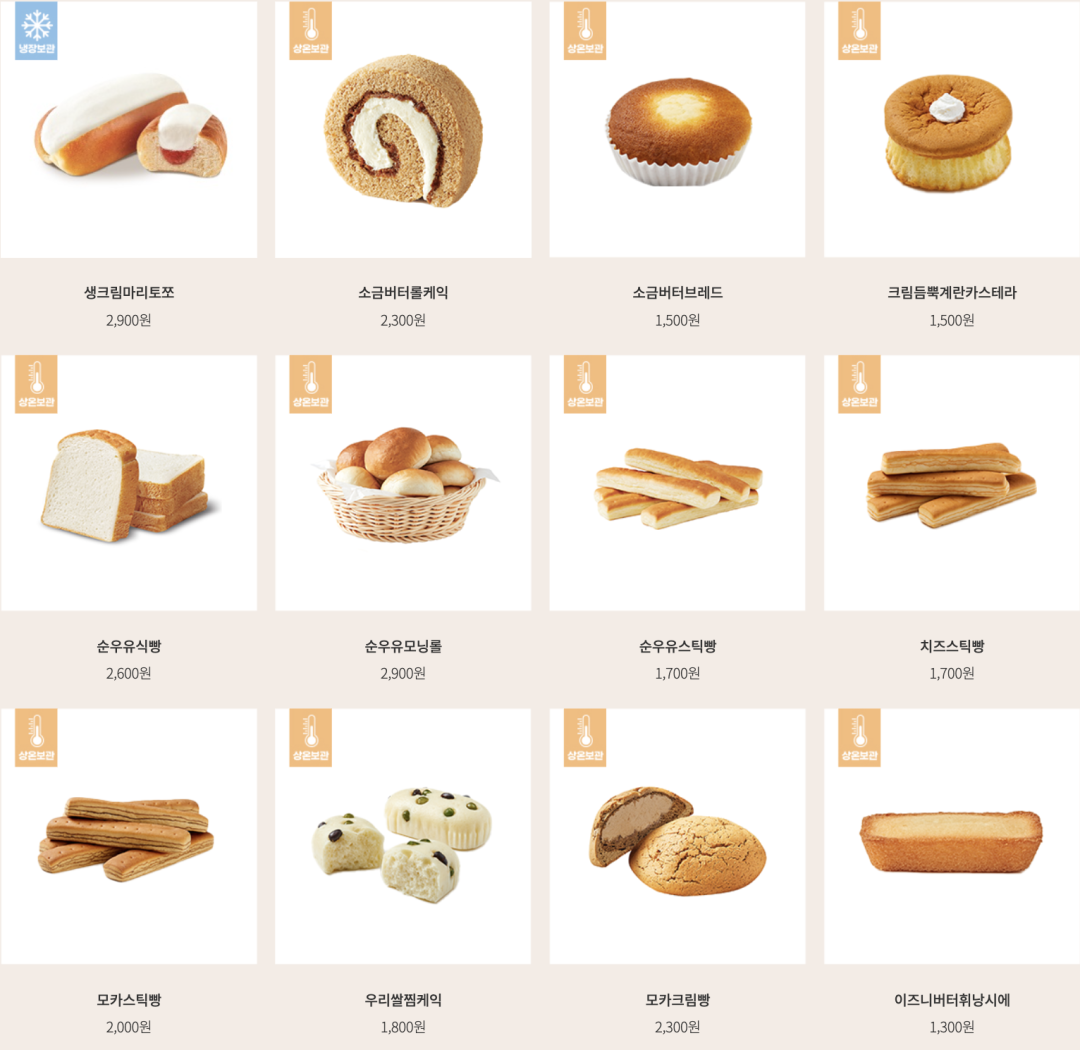Screen dimensions: 1080x1050
Task: View the 소금버터롤케익 item
Action: click(x=403, y=130)
